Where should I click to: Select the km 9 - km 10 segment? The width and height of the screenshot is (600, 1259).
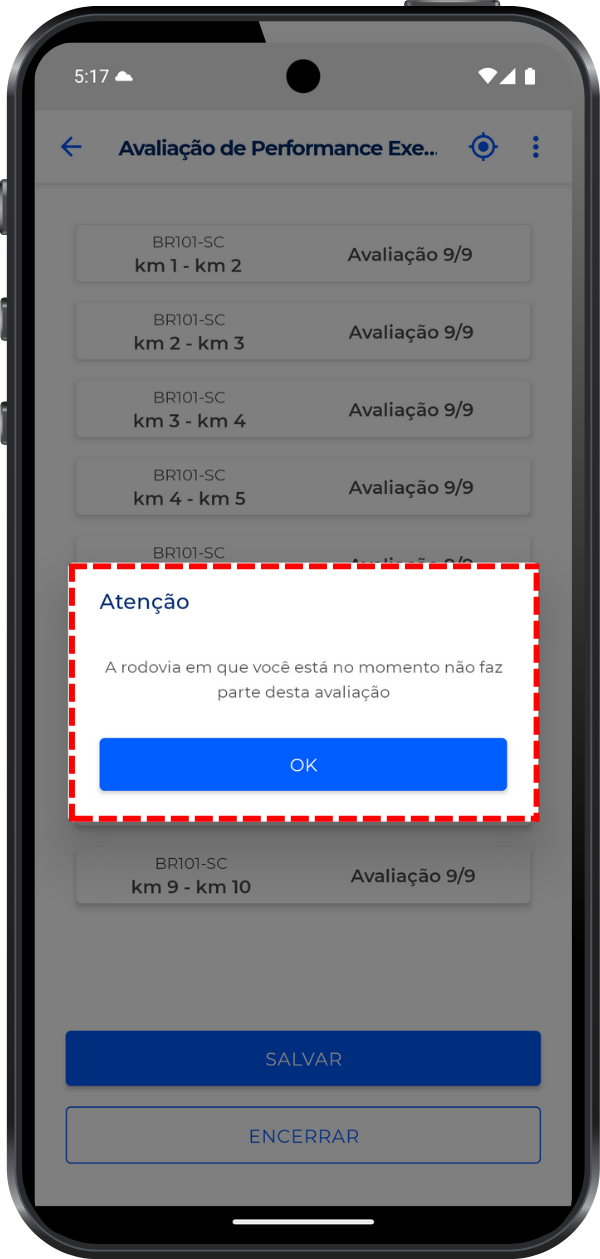coord(303,876)
